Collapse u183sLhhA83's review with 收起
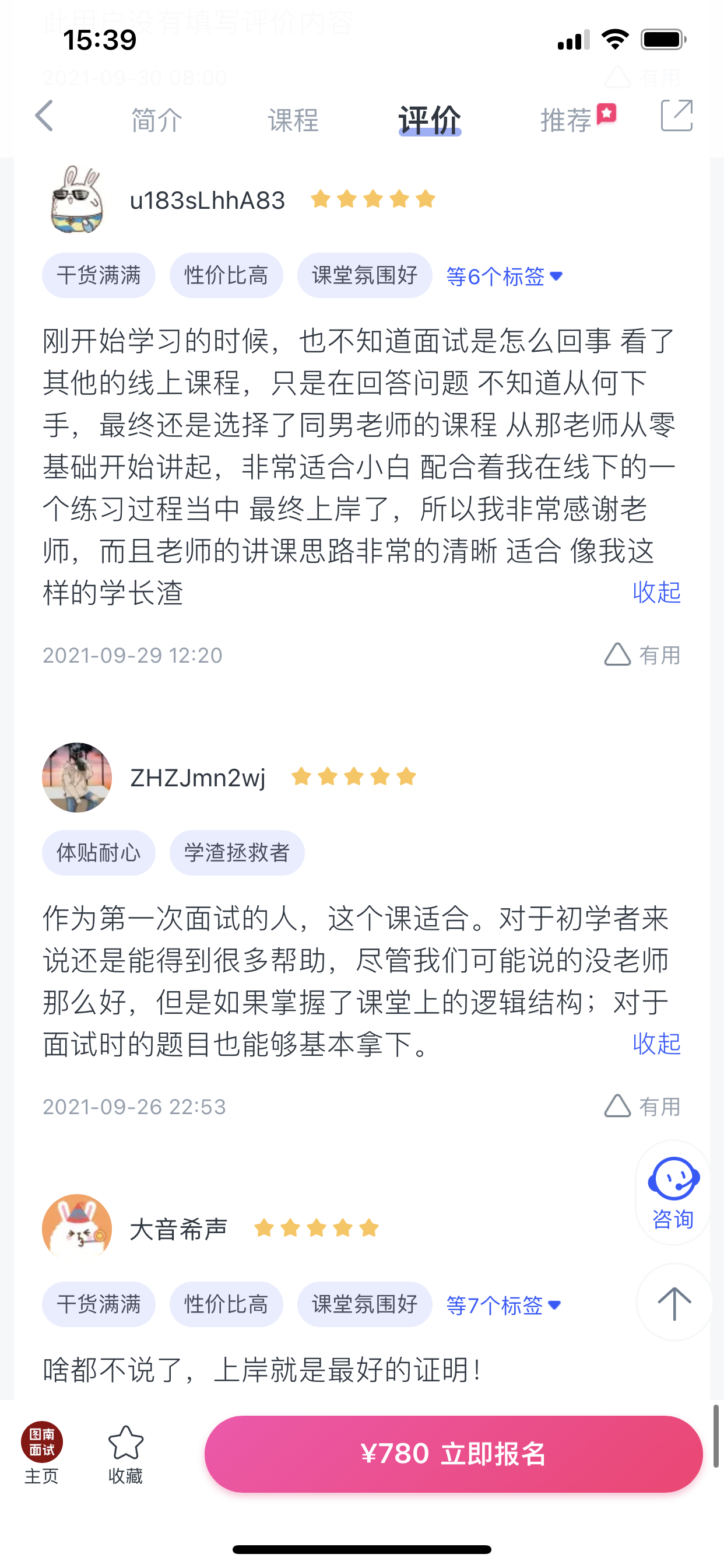724x1568 pixels. tap(656, 591)
